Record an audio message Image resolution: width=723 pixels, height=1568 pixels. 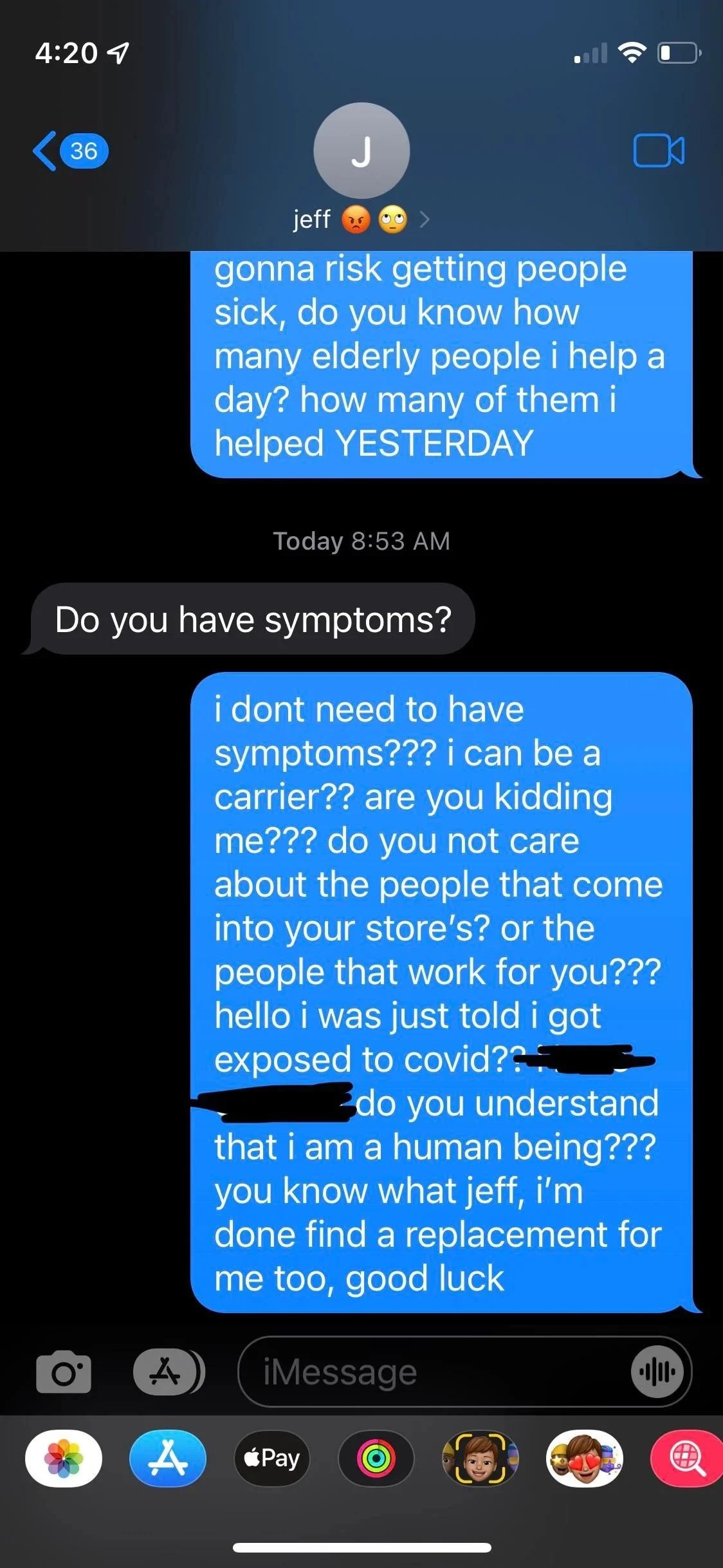pos(656,1372)
